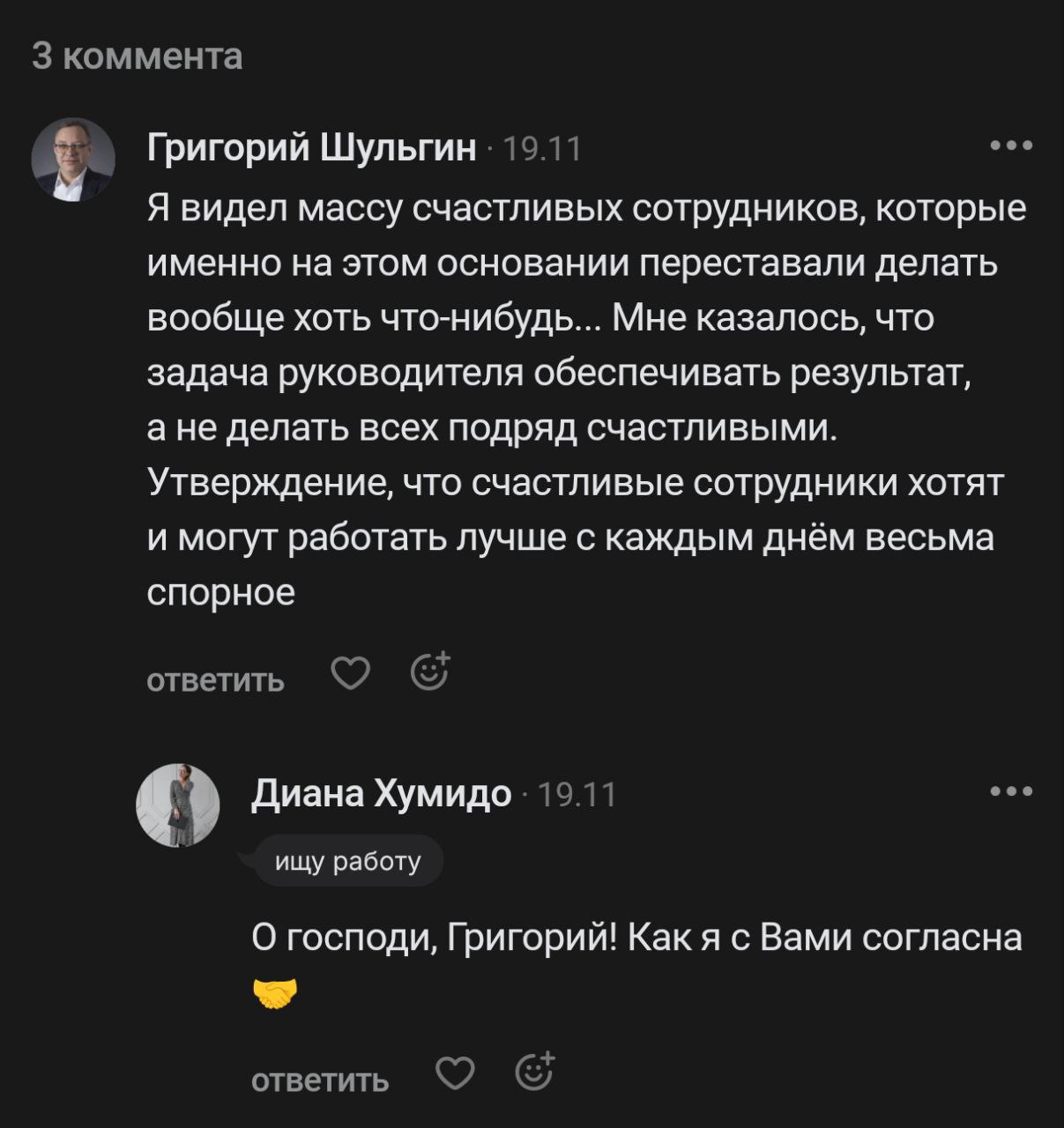This screenshot has height=1128, width=1064.
Task: Open Диана Хумидо's profile name link
Action: [x=379, y=794]
